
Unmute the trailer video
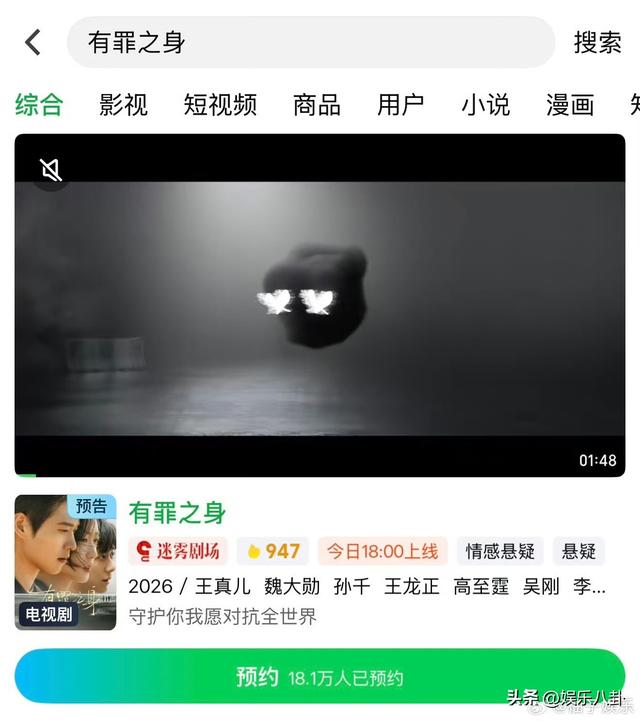click(49, 169)
